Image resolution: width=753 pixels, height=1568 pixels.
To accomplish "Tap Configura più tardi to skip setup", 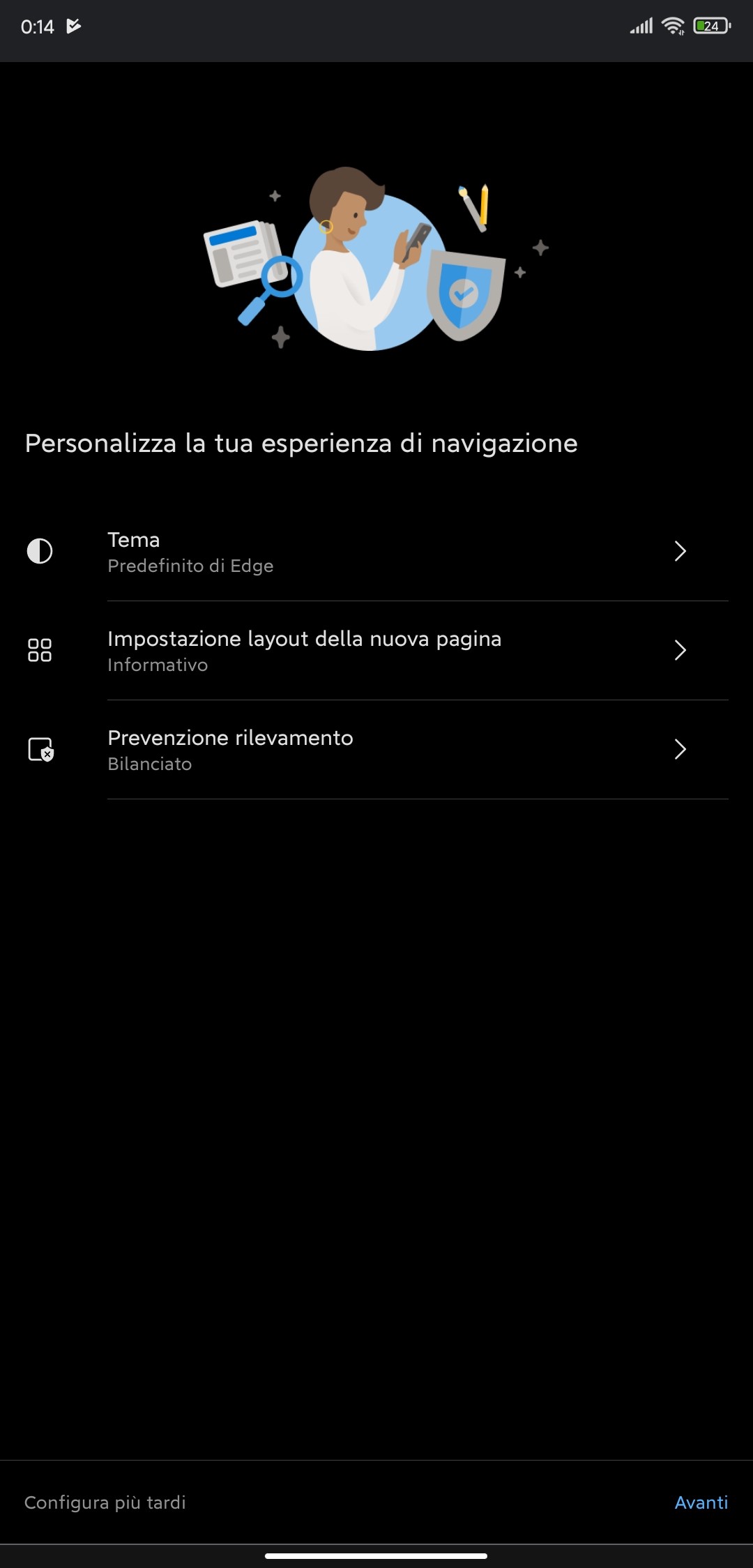I will 105,1502.
